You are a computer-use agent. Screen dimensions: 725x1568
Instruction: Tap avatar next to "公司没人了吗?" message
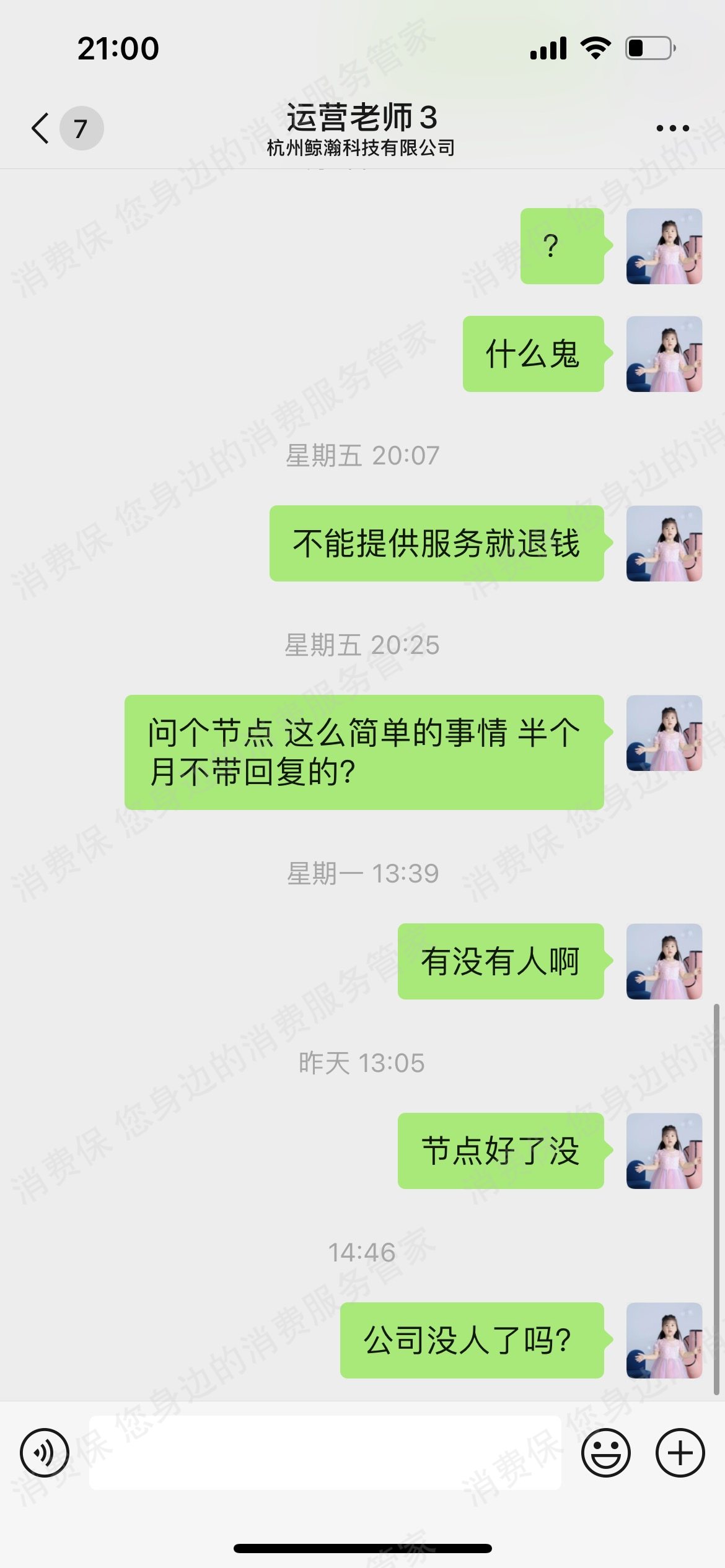coord(664,1340)
